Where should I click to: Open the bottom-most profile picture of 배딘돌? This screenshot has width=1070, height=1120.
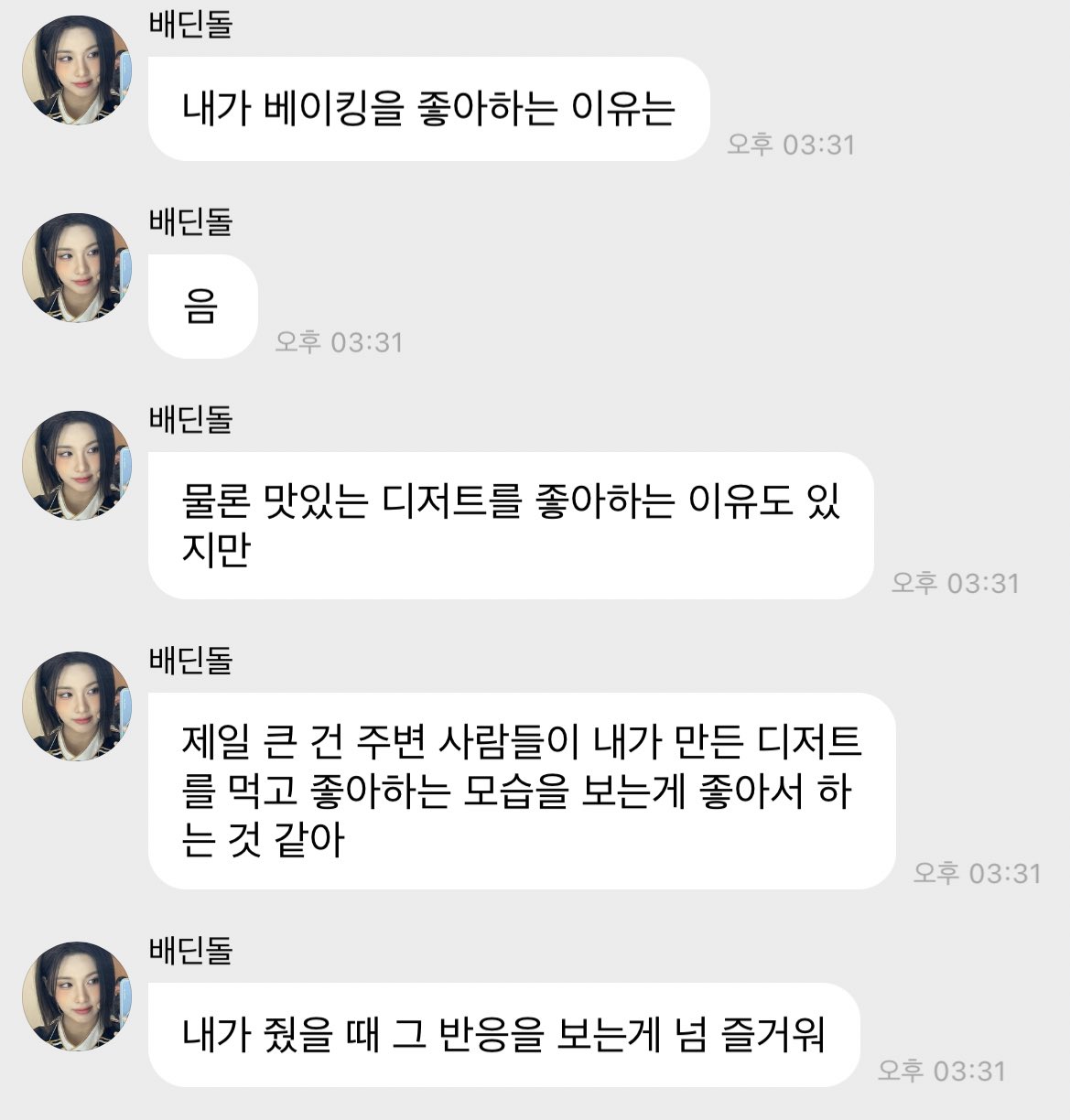pyautogui.click(x=78, y=997)
